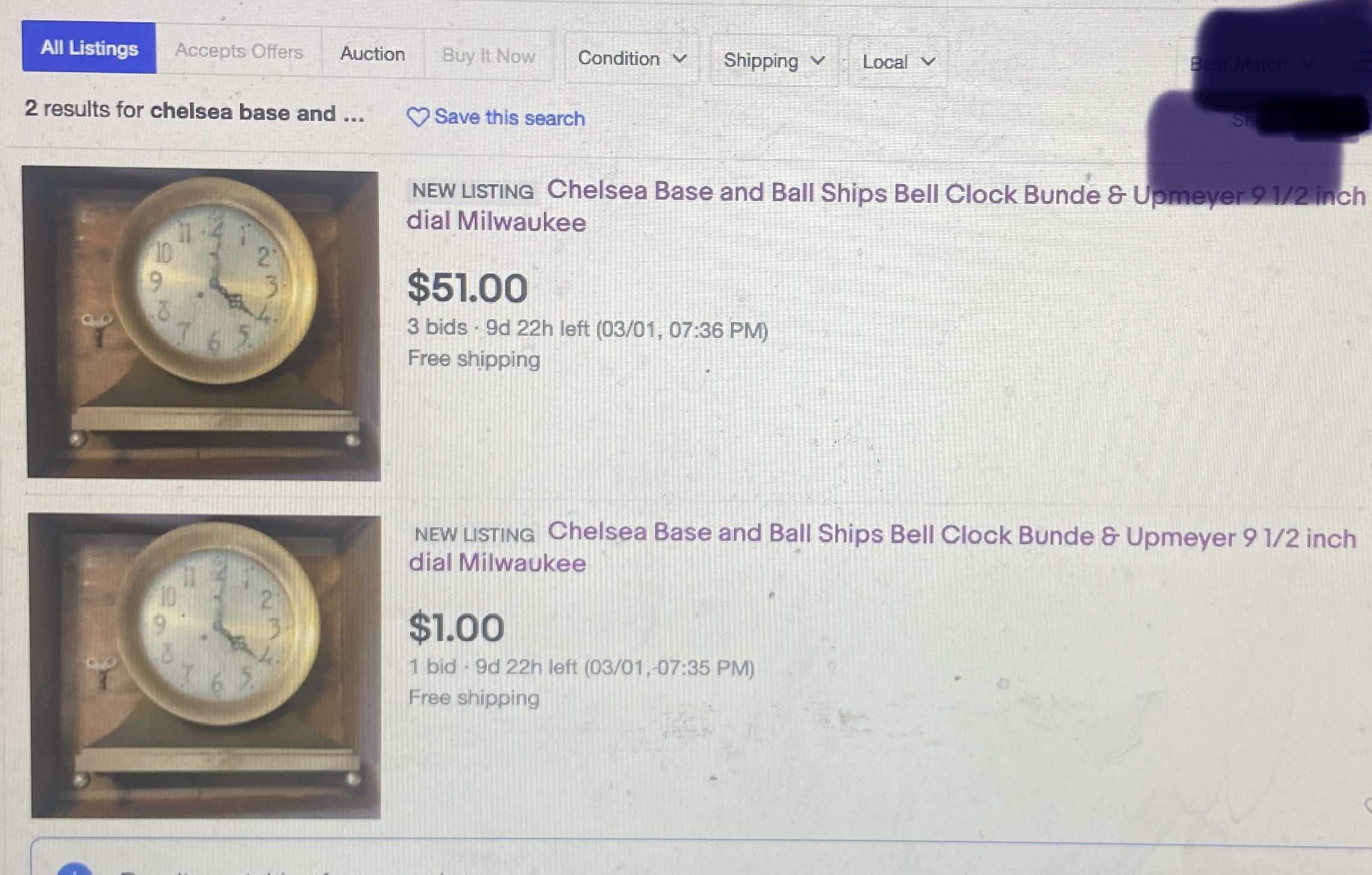Tap clock photo of the $1.00 listing
This screenshot has width=1372, height=875.
(x=205, y=666)
